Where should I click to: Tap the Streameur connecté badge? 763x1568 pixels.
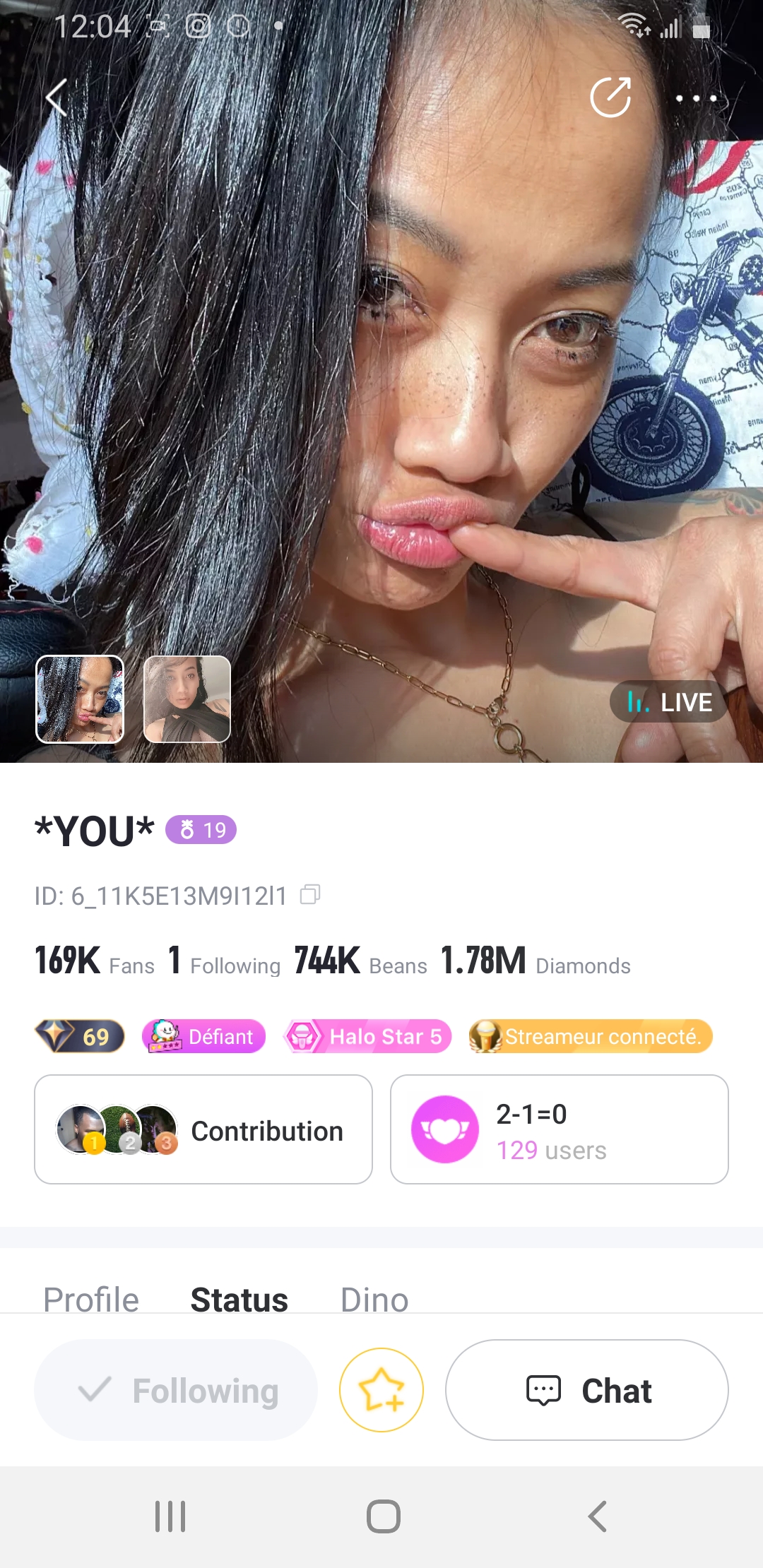(x=591, y=1036)
